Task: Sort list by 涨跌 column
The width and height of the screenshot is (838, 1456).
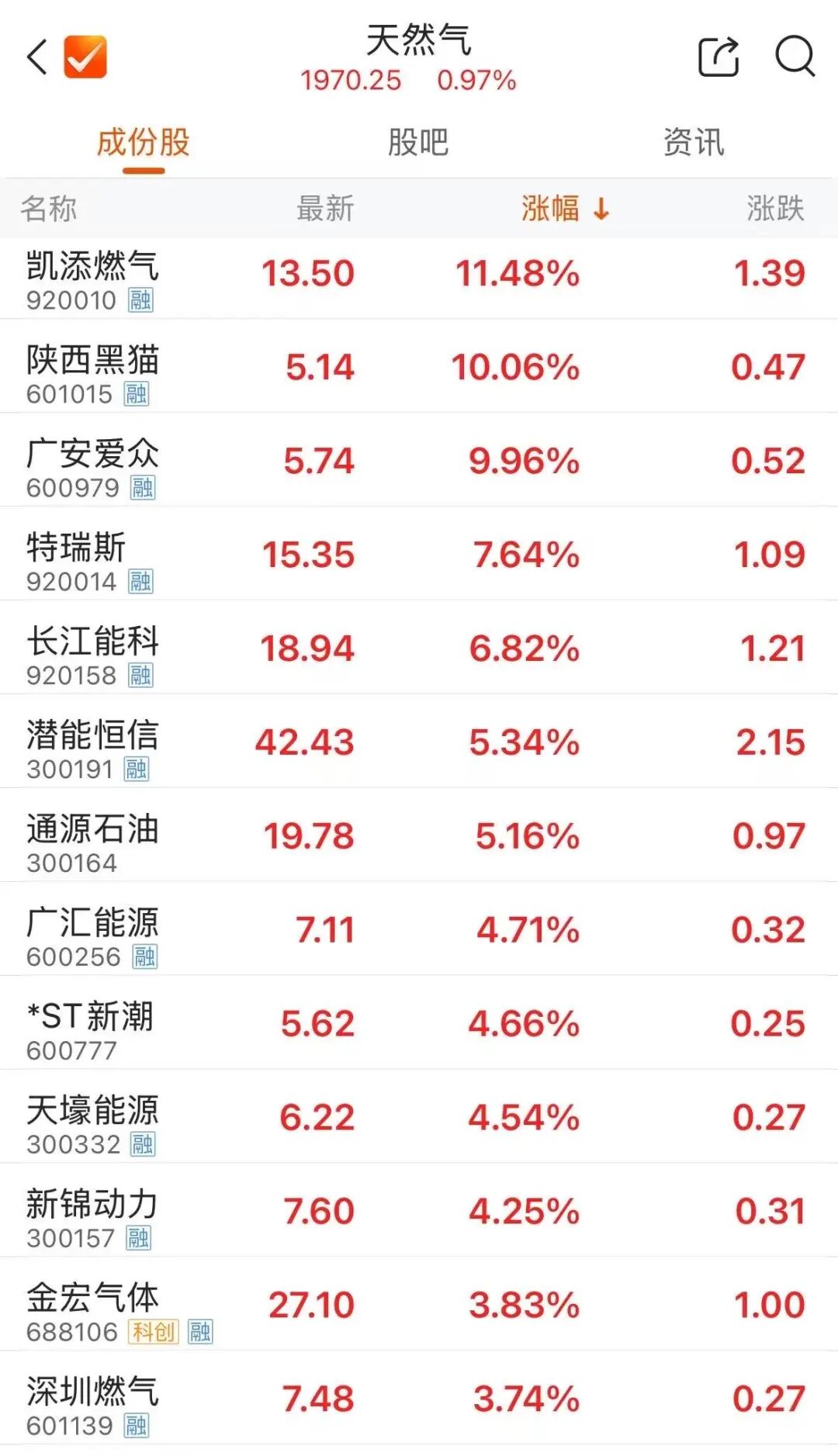Action: pos(775,209)
